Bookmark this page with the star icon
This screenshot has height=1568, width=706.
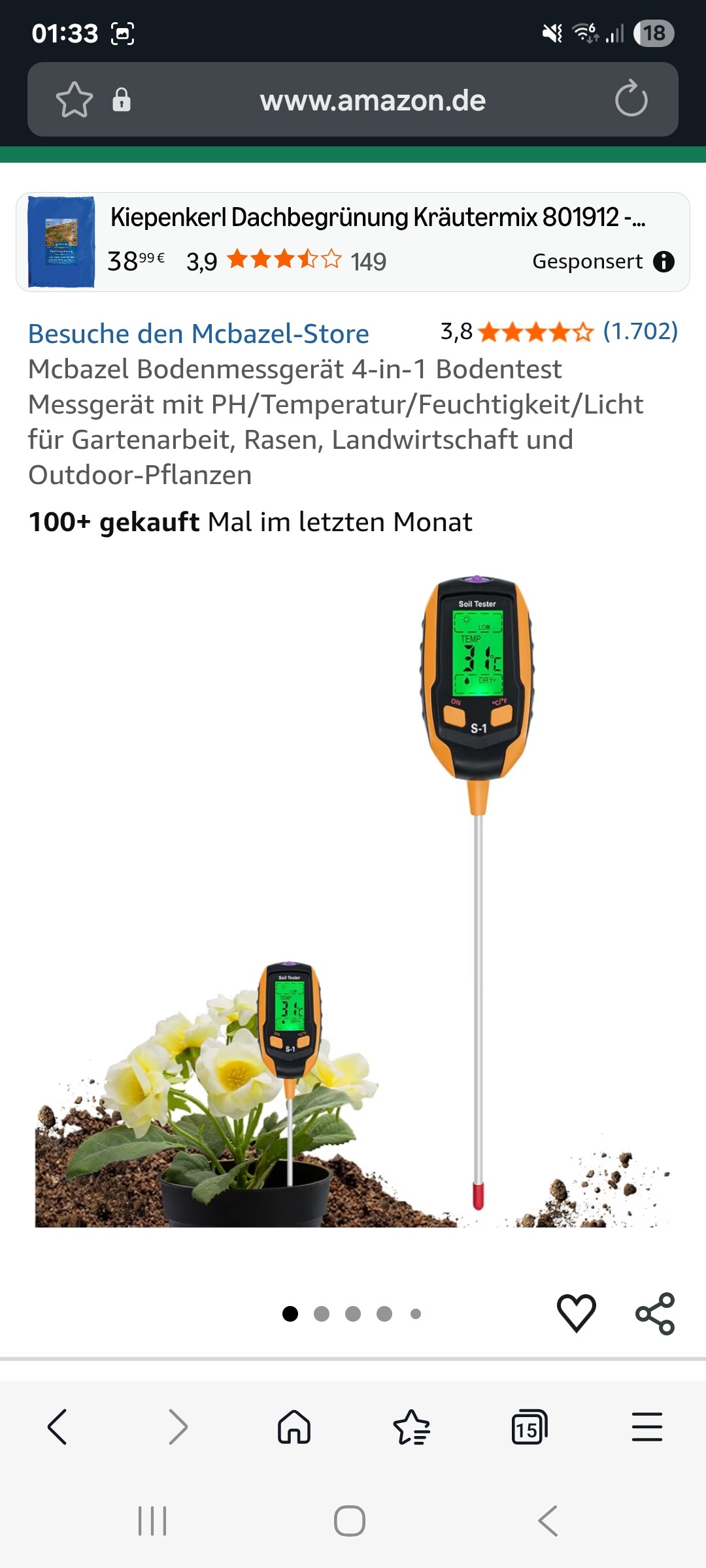click(74, 100)
